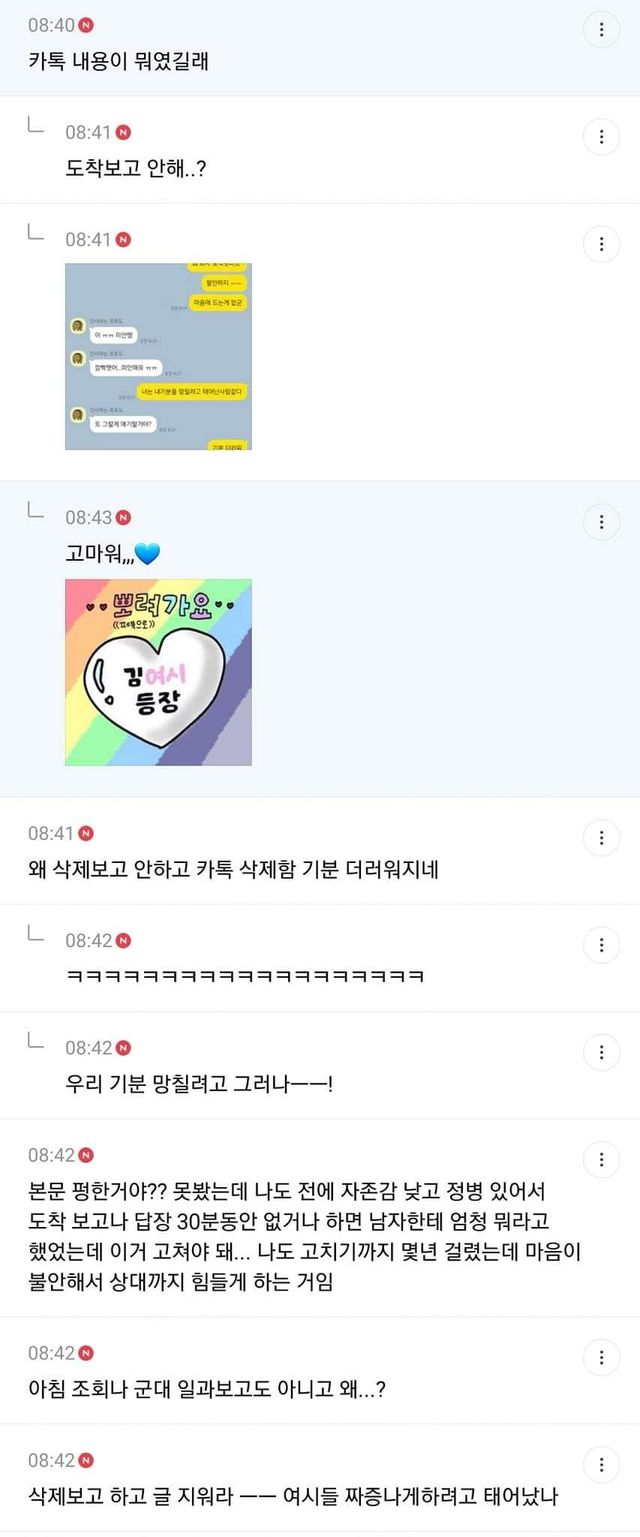The width and height of the screenshot is (640, 1537).
Task: Open overflow menu on 08:41 image reply
Action: [601, 243]
